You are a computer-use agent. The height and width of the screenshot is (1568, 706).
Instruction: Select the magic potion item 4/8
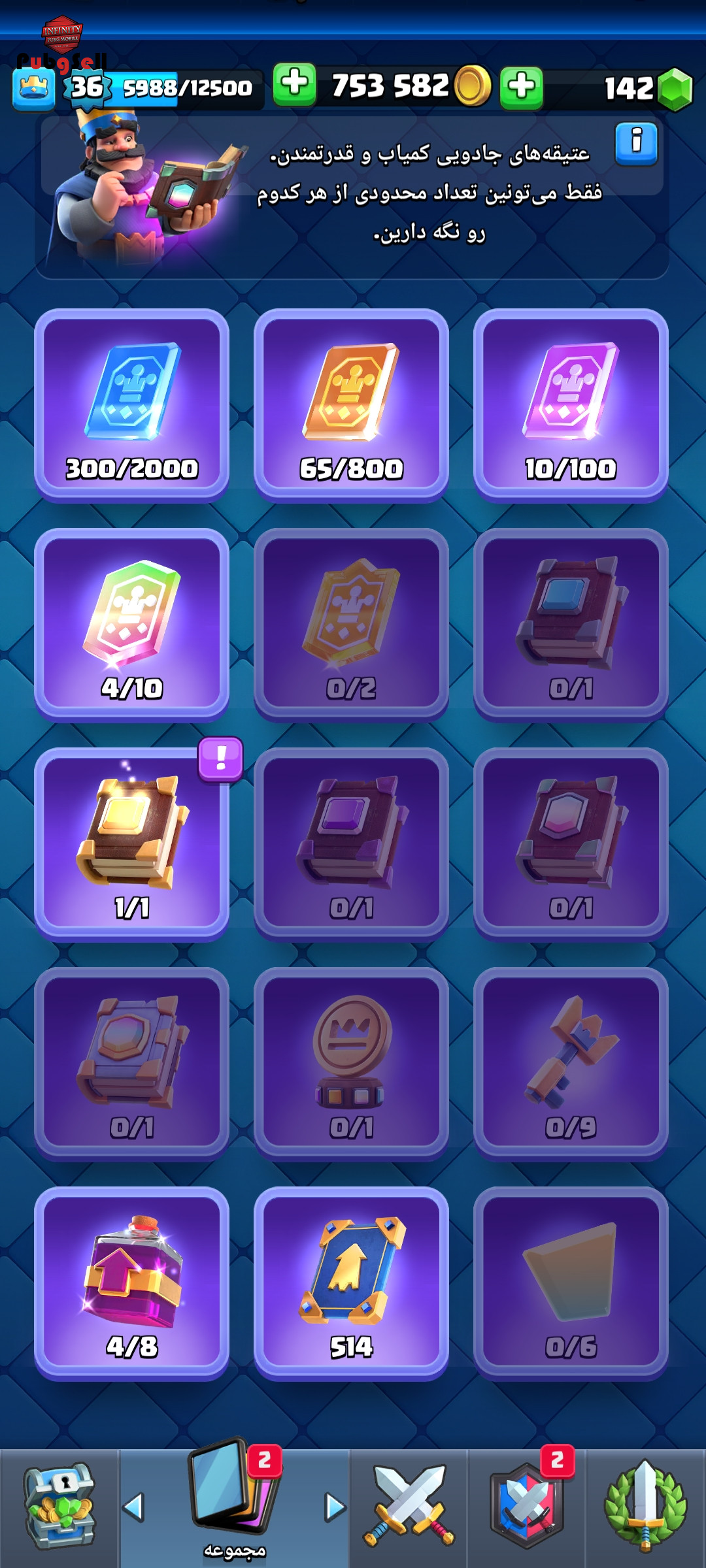click(131, 1283)
